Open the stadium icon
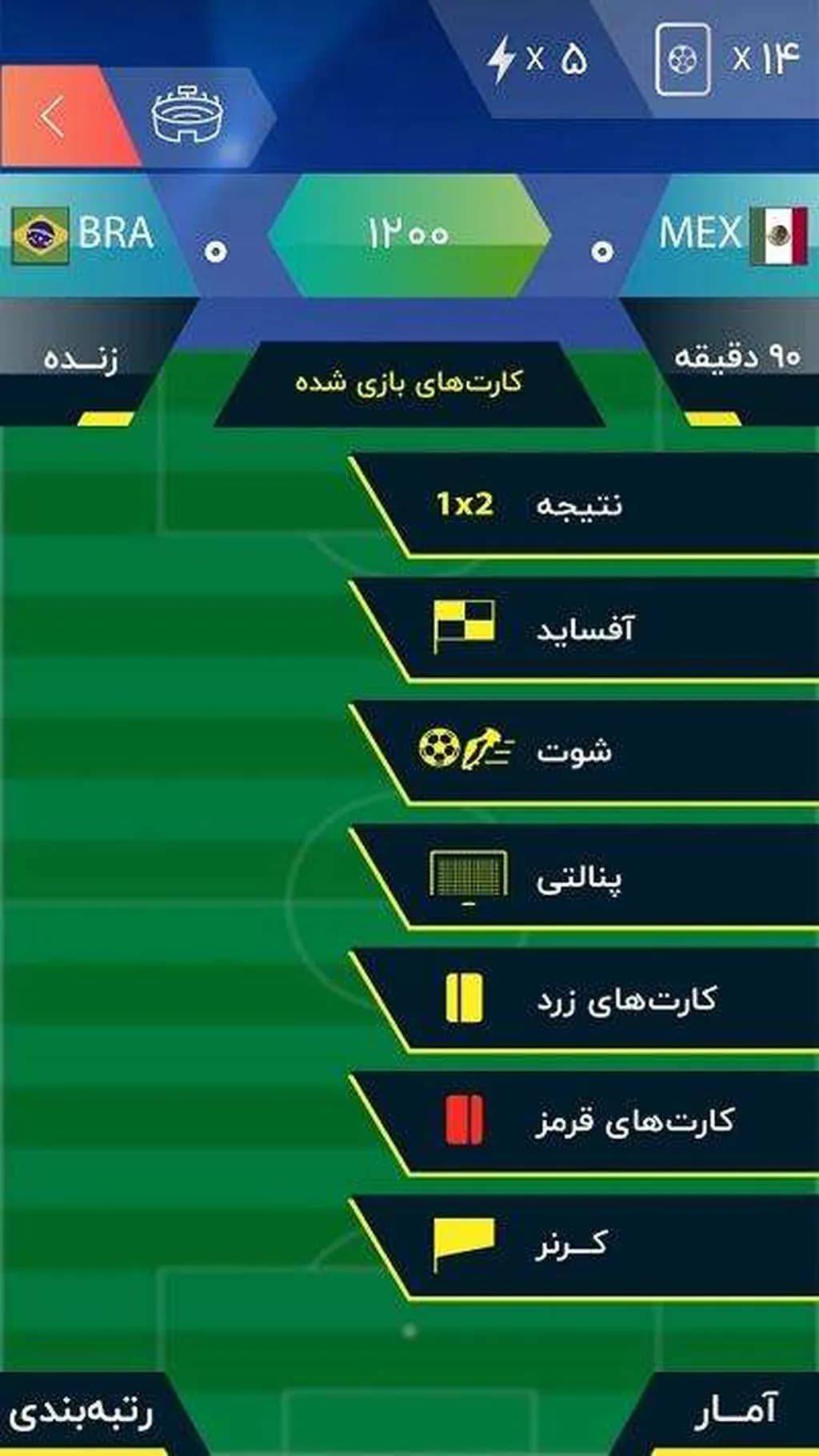Viewport: 819px width, 1456px height. pos(189,117)
